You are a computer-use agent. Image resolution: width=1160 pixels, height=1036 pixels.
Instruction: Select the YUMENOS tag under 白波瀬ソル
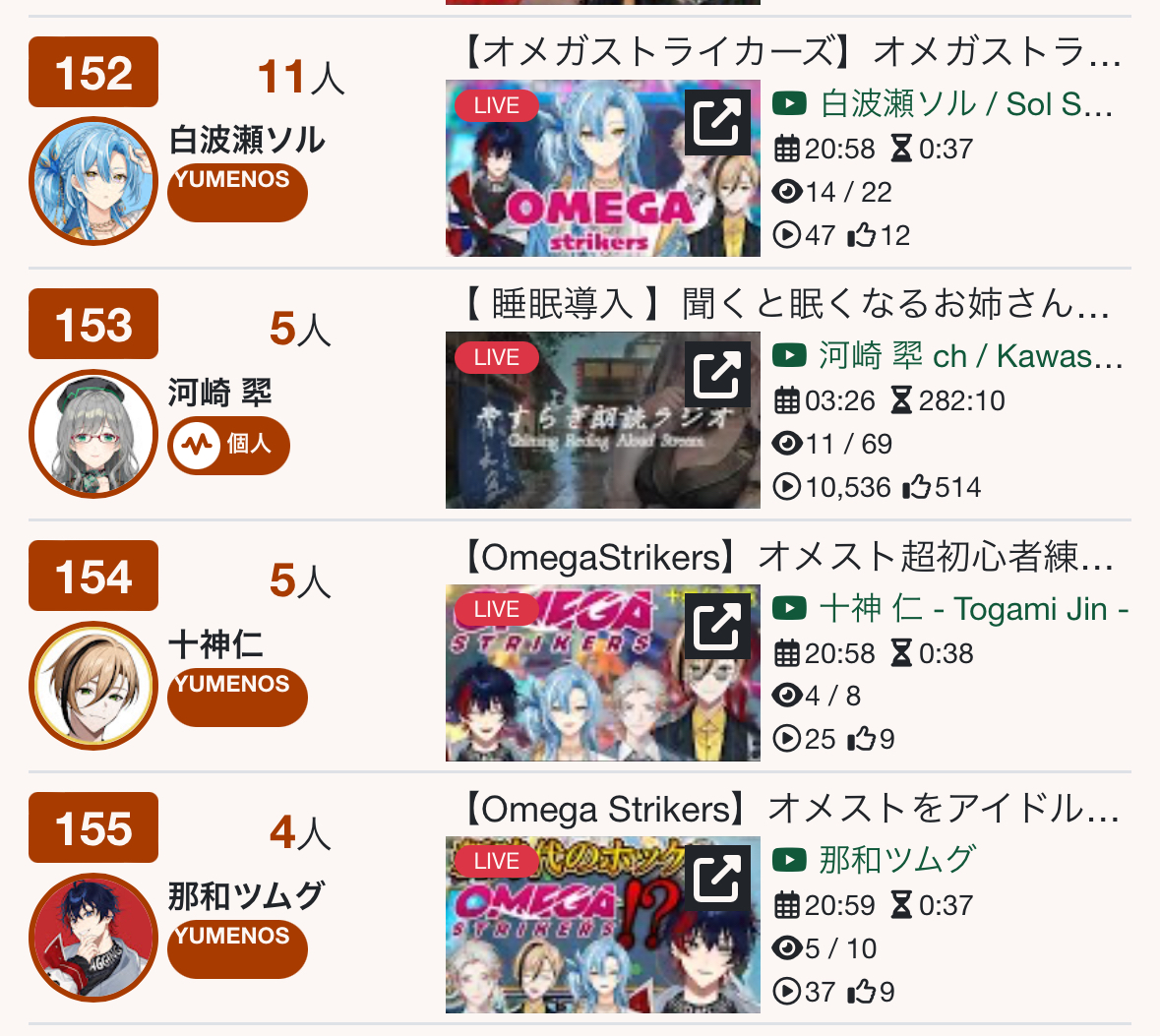tap(237, 192)
